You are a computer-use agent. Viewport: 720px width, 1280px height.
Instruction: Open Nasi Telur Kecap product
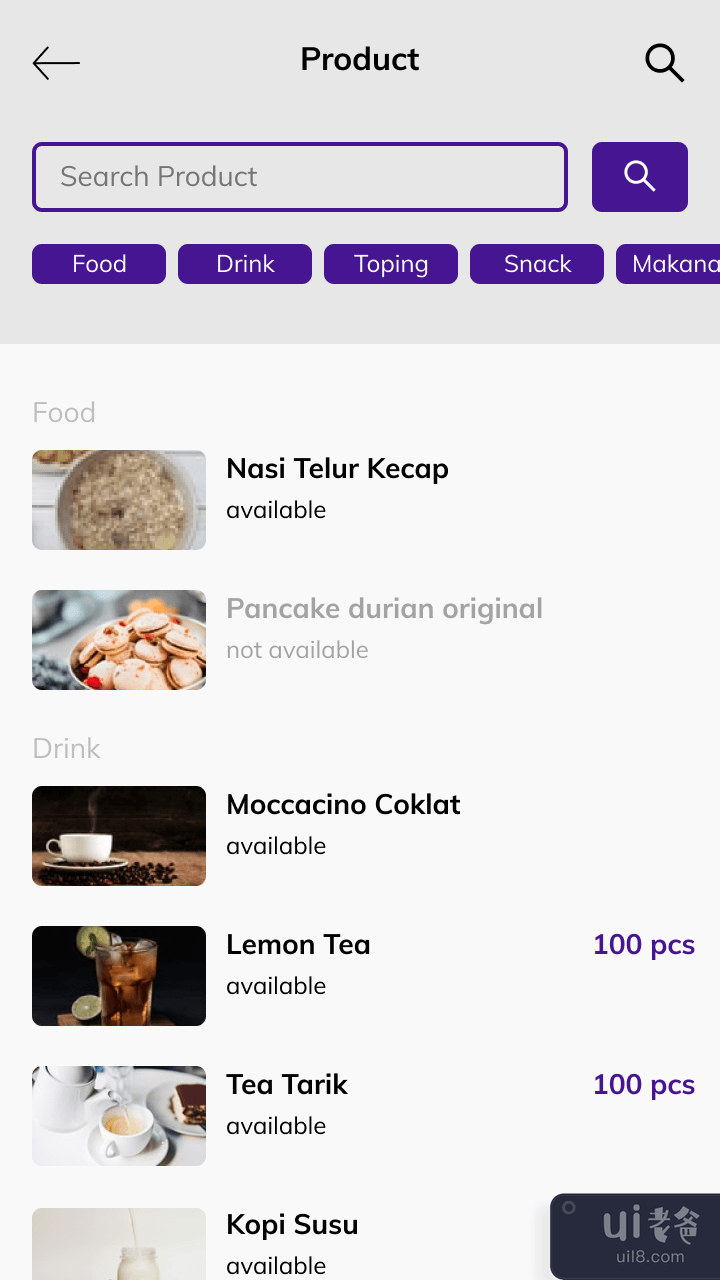tap(337, 487)
